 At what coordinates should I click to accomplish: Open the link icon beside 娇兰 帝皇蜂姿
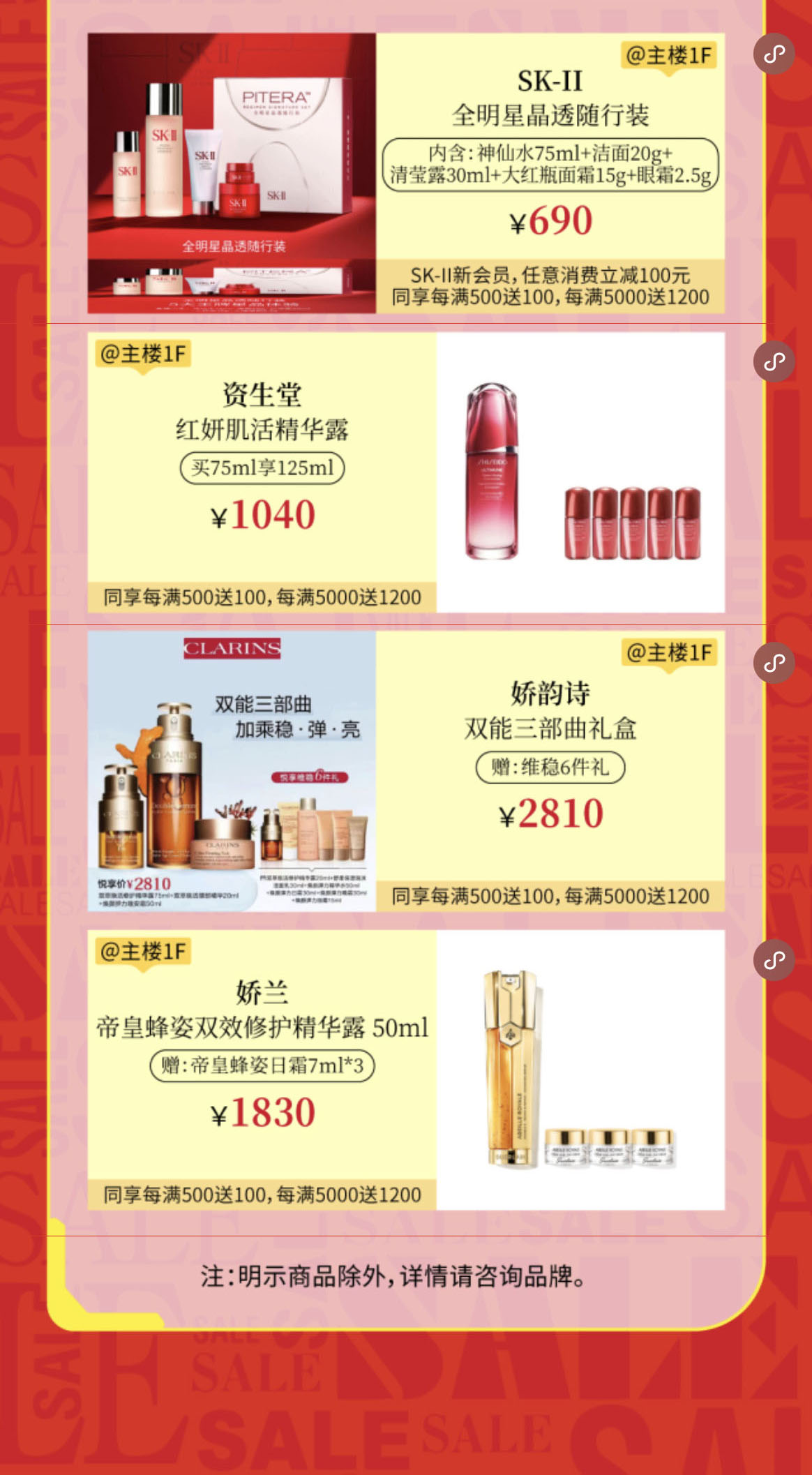point(774,960)
